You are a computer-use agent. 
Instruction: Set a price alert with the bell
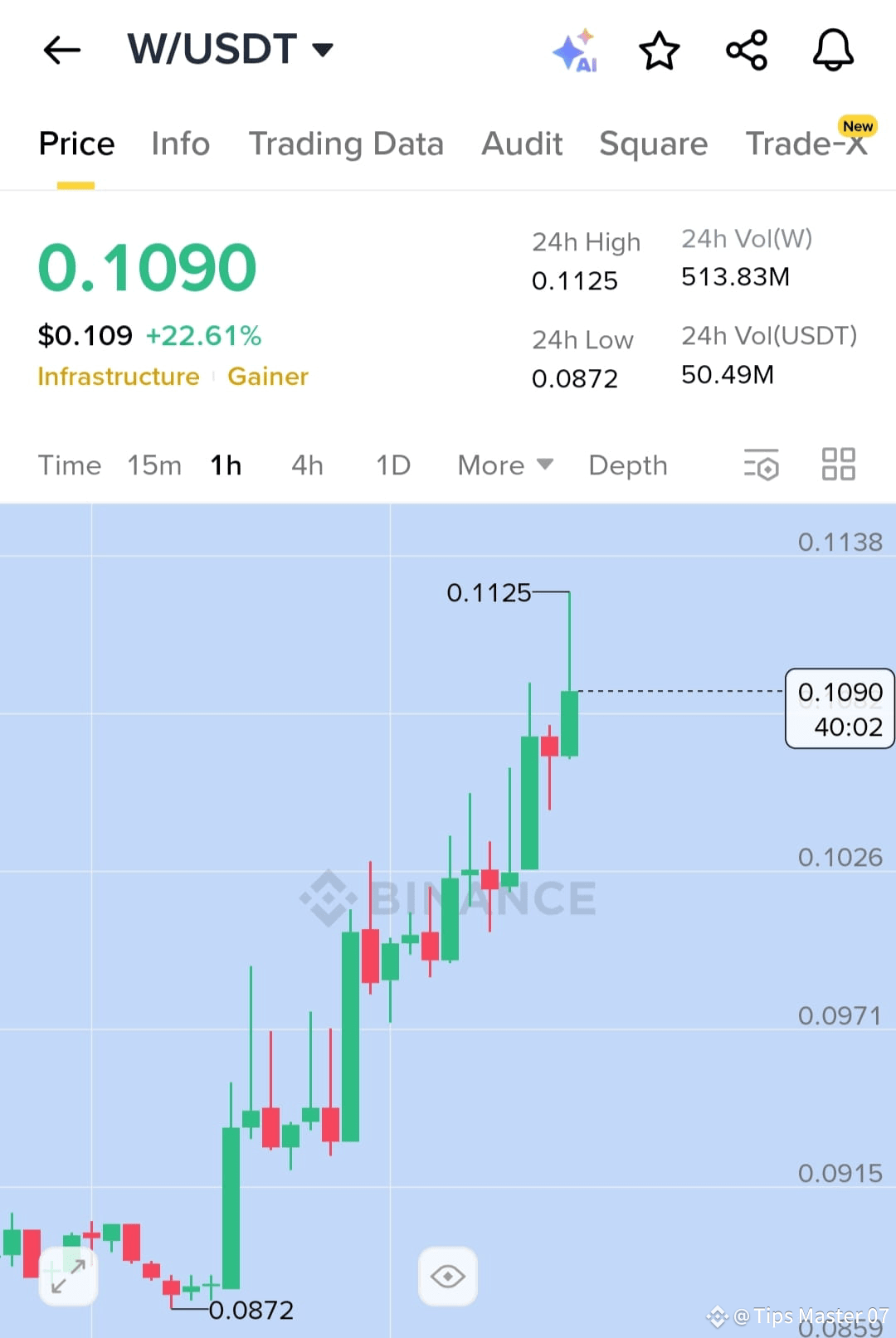pos(833,51)
